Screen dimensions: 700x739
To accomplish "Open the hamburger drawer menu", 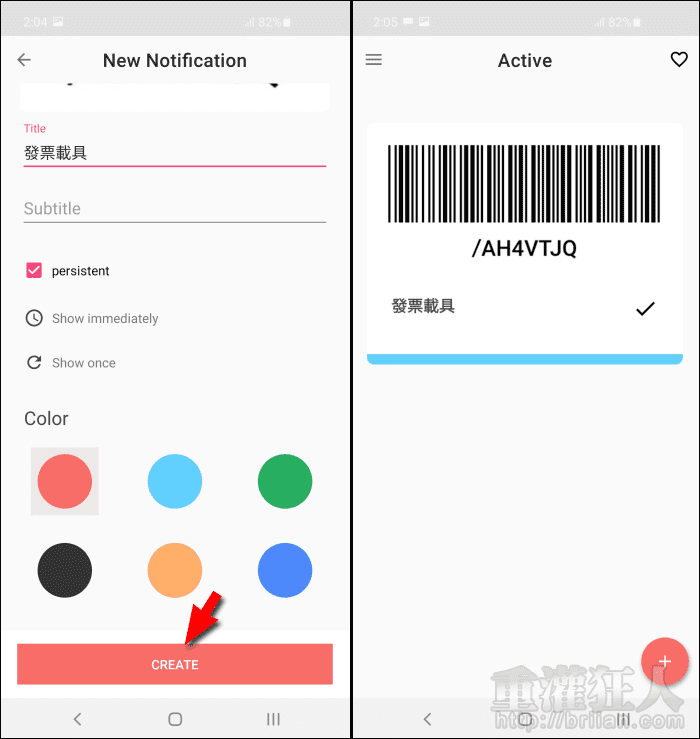I will point(374,60).
